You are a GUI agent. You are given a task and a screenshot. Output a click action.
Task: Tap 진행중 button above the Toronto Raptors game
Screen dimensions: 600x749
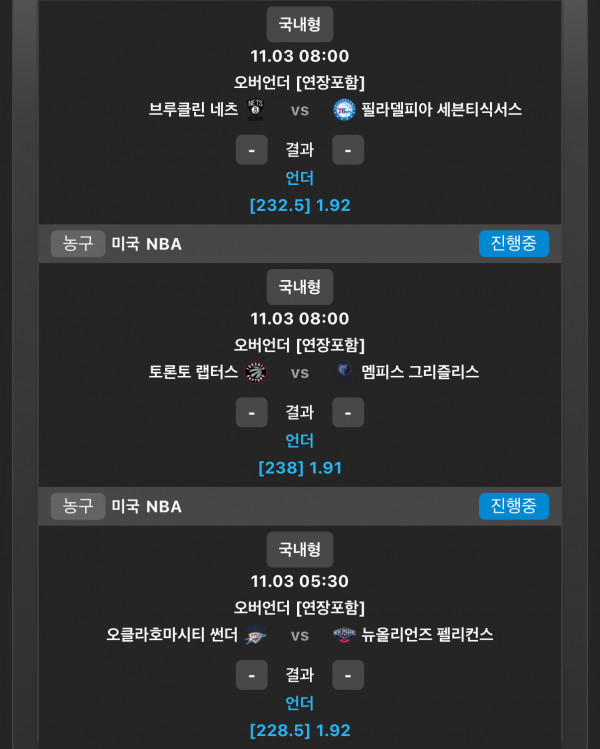pyautogui.click(x=513, y=244)
